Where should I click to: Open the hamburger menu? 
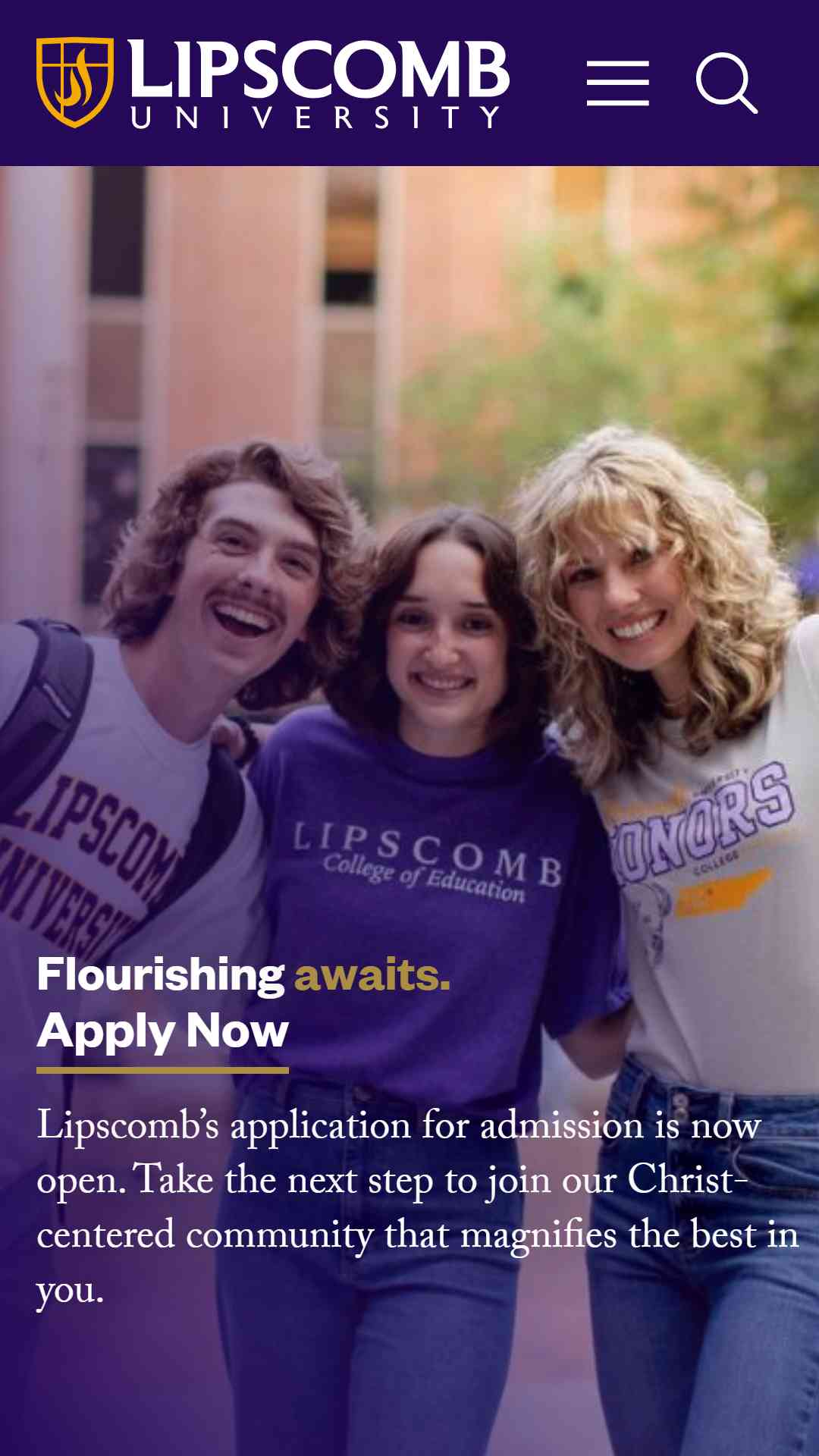[x=617, y=83]
